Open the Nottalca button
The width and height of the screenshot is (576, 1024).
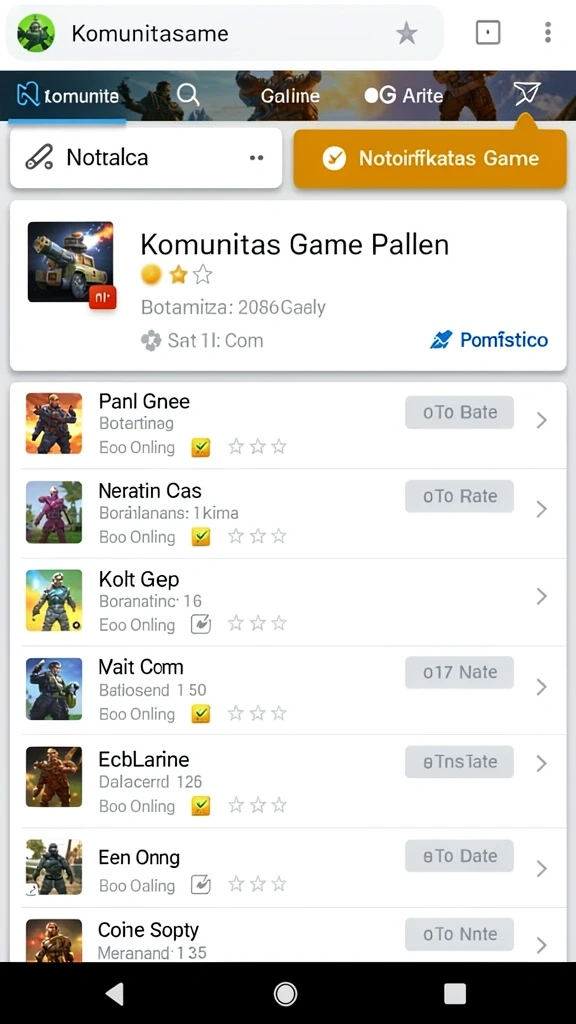click(146, 157)
